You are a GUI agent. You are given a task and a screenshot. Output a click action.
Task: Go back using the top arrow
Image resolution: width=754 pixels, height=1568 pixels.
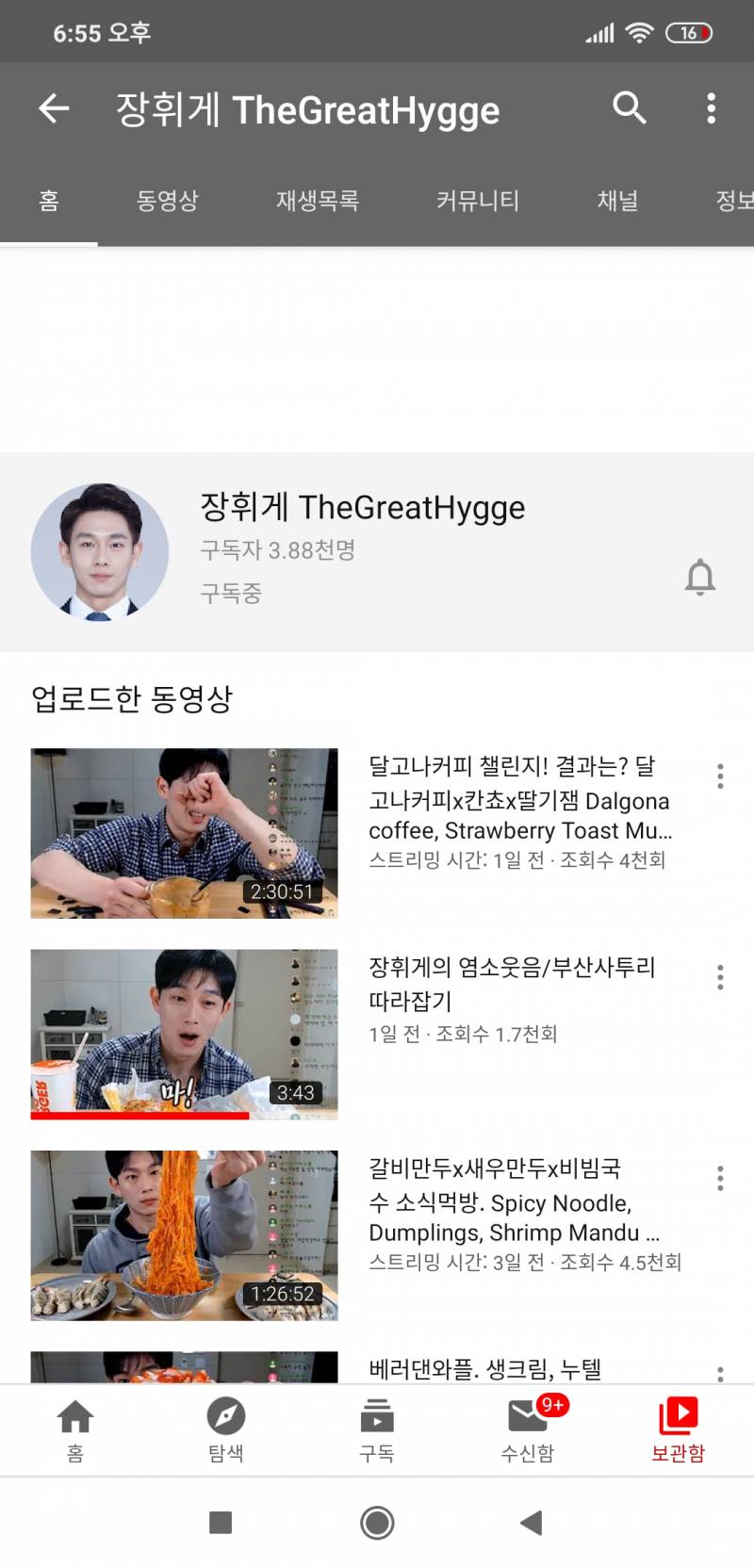(54, 108)
